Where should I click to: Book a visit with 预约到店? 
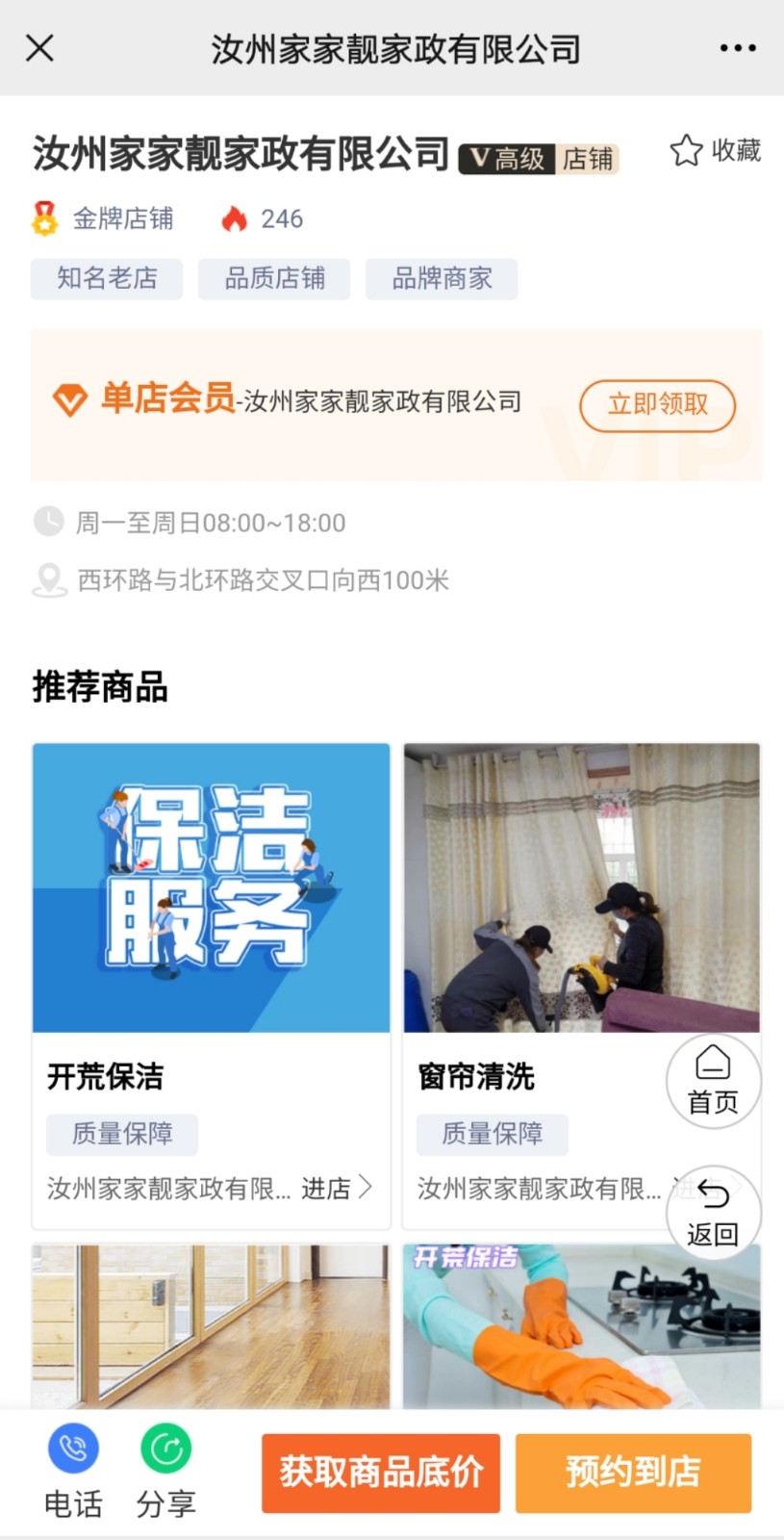633,1473
